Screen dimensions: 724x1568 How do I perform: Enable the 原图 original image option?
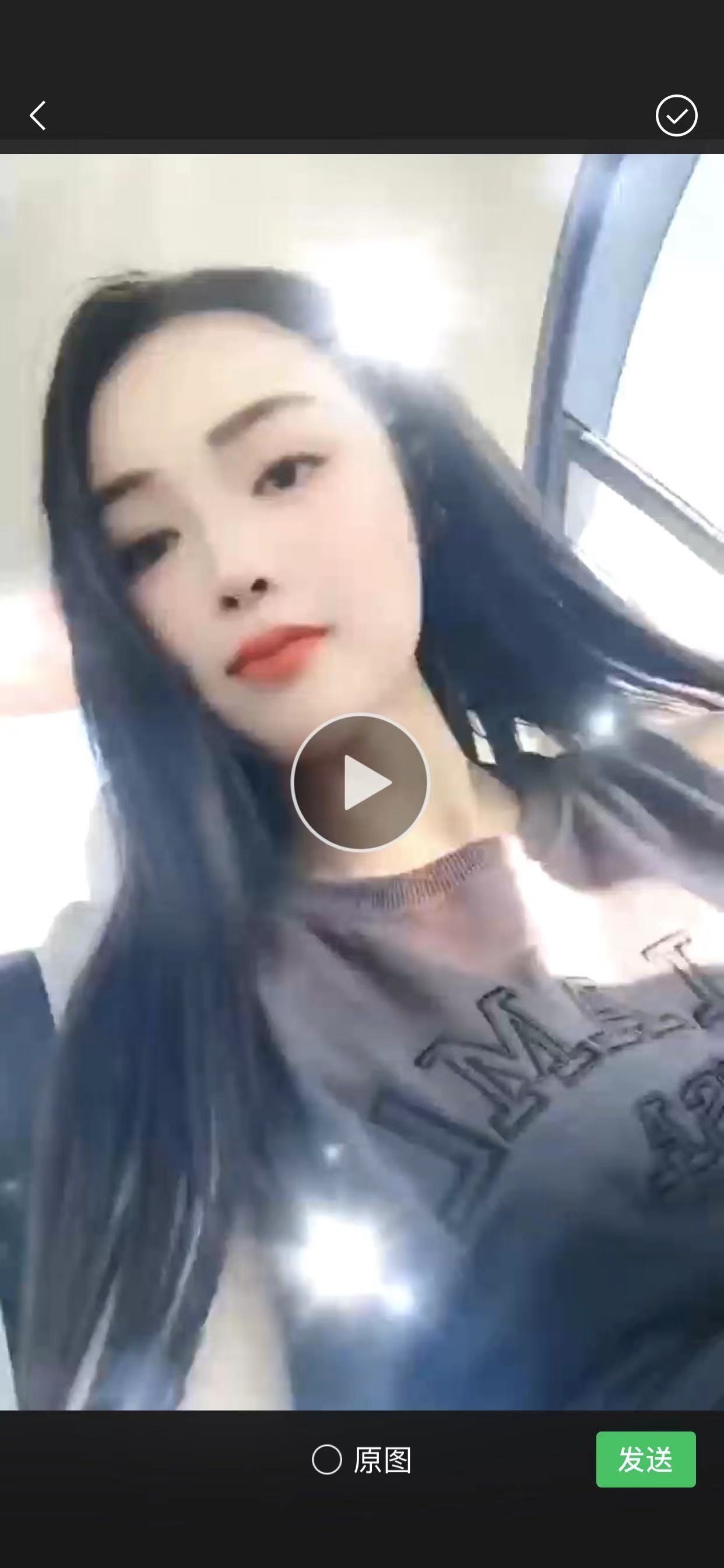point(328,1459)
